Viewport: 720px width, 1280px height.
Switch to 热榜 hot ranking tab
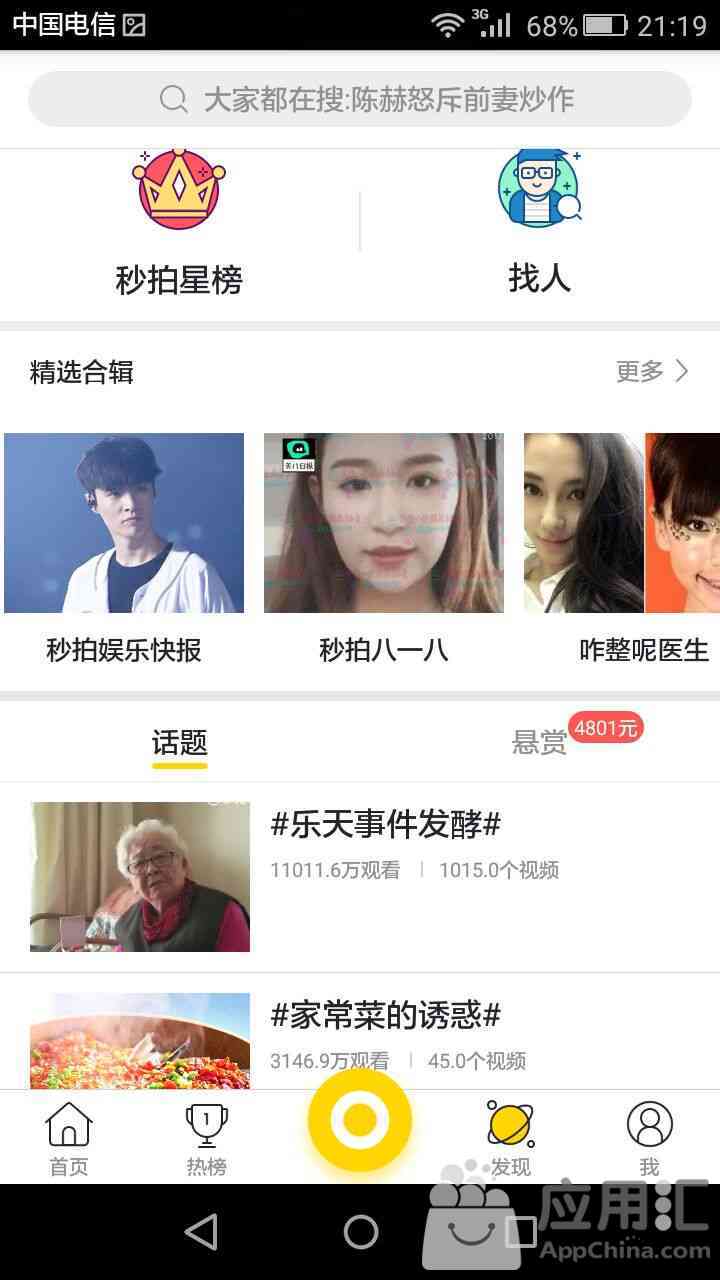click(x=207, y=1137)
